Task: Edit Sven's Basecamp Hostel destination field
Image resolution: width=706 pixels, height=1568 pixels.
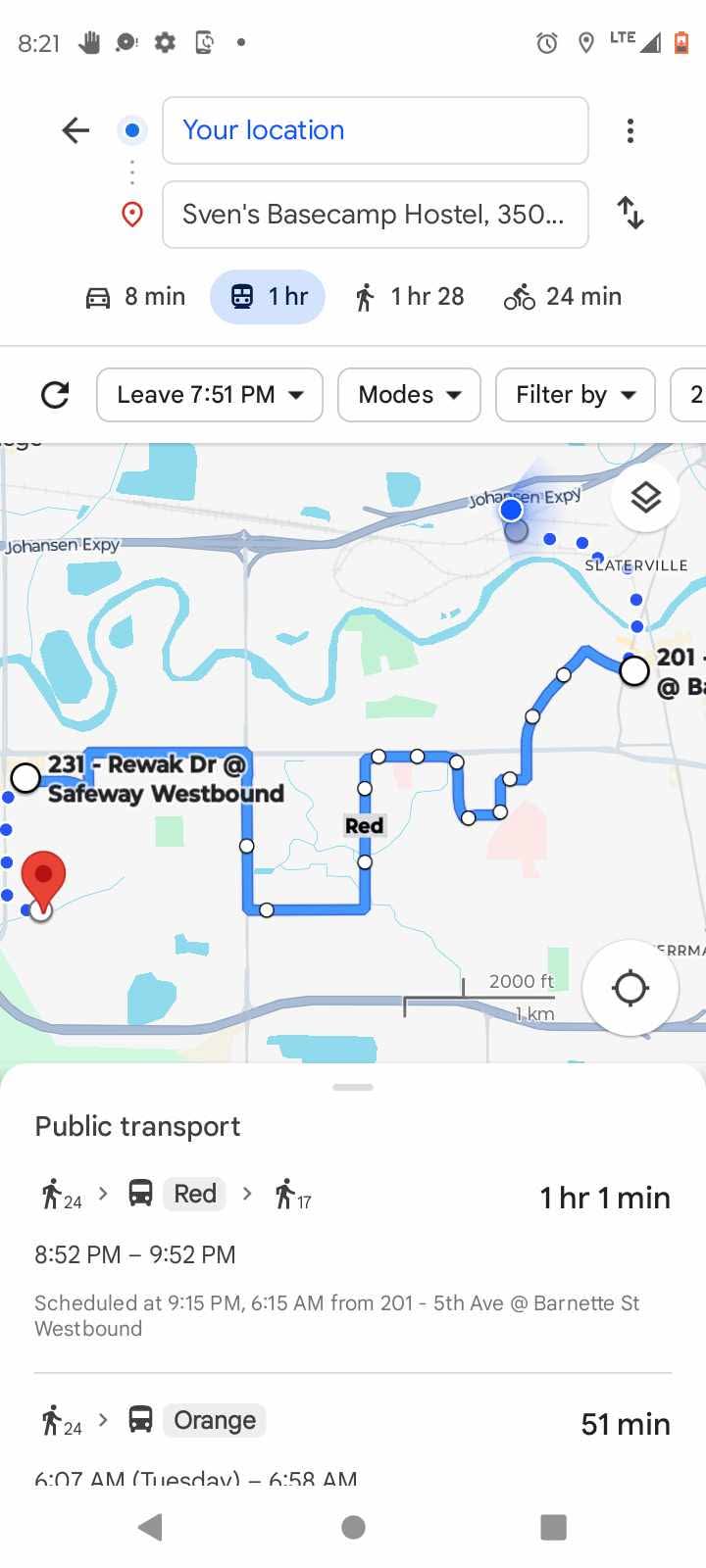Action: point(375,215)
